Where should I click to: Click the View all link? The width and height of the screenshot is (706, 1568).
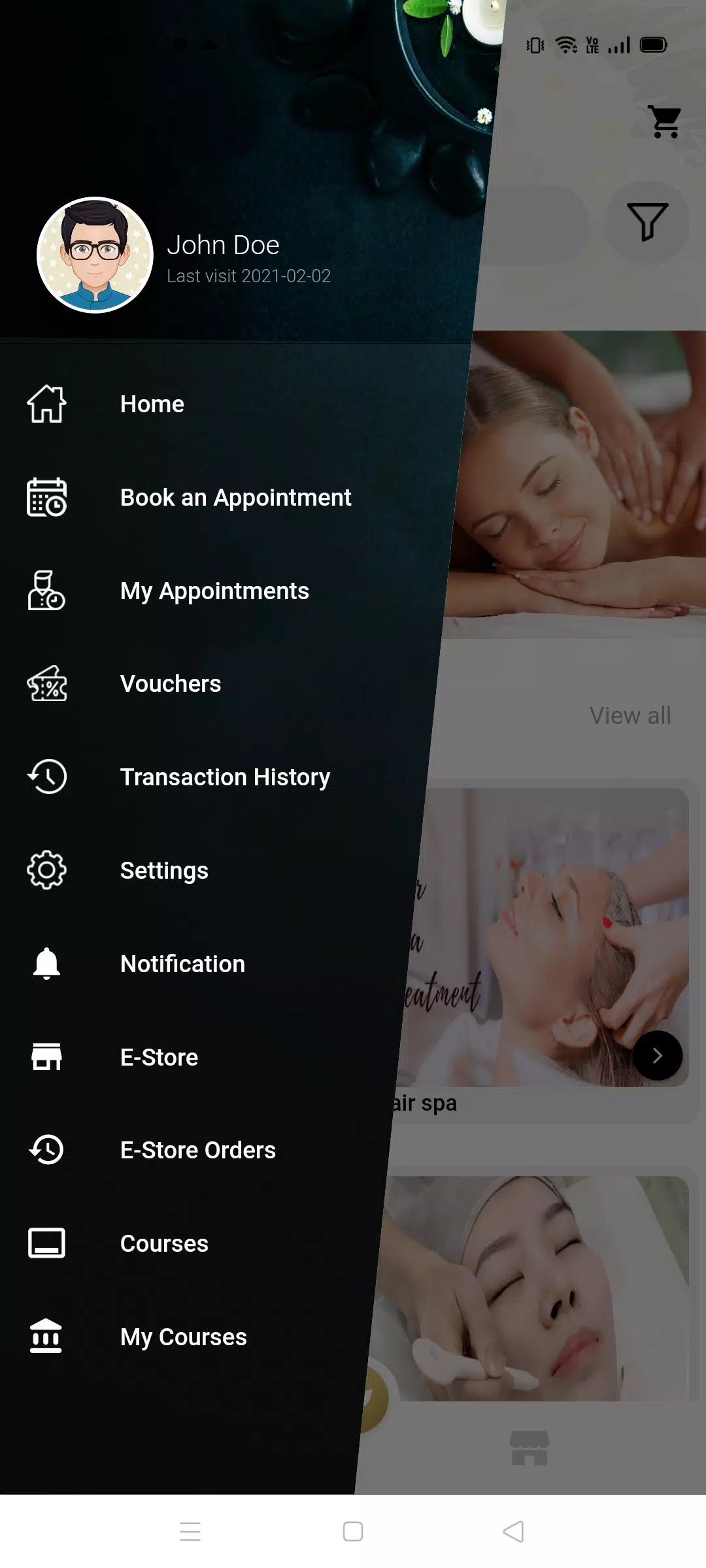pyautogui.click(x=630, y=715)
